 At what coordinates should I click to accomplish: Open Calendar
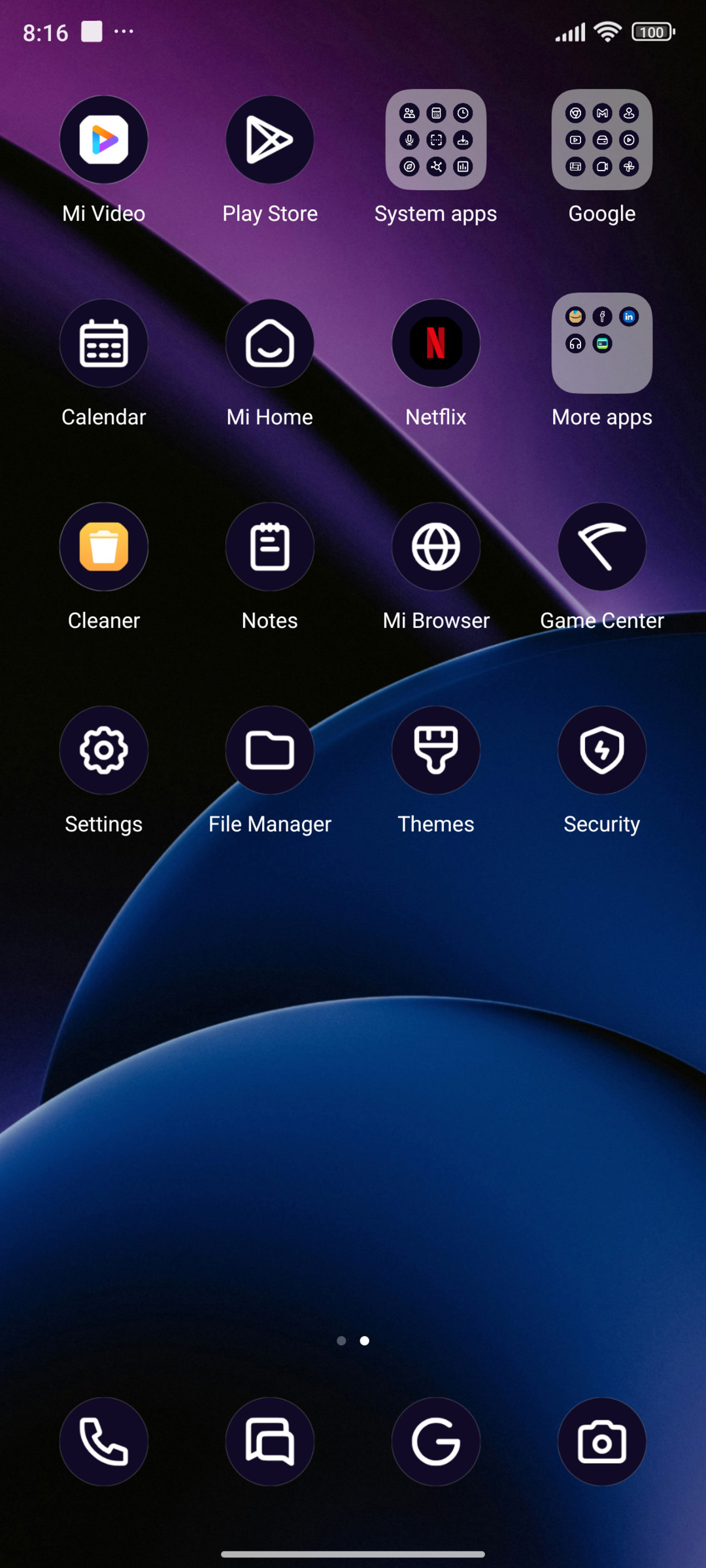(104, 344)
